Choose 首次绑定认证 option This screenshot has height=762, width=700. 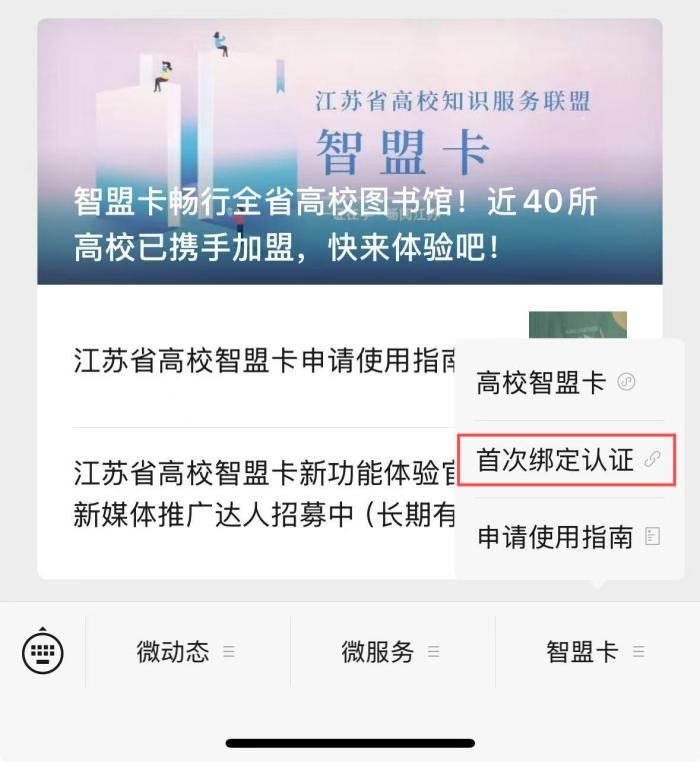(x=568, y=460)
